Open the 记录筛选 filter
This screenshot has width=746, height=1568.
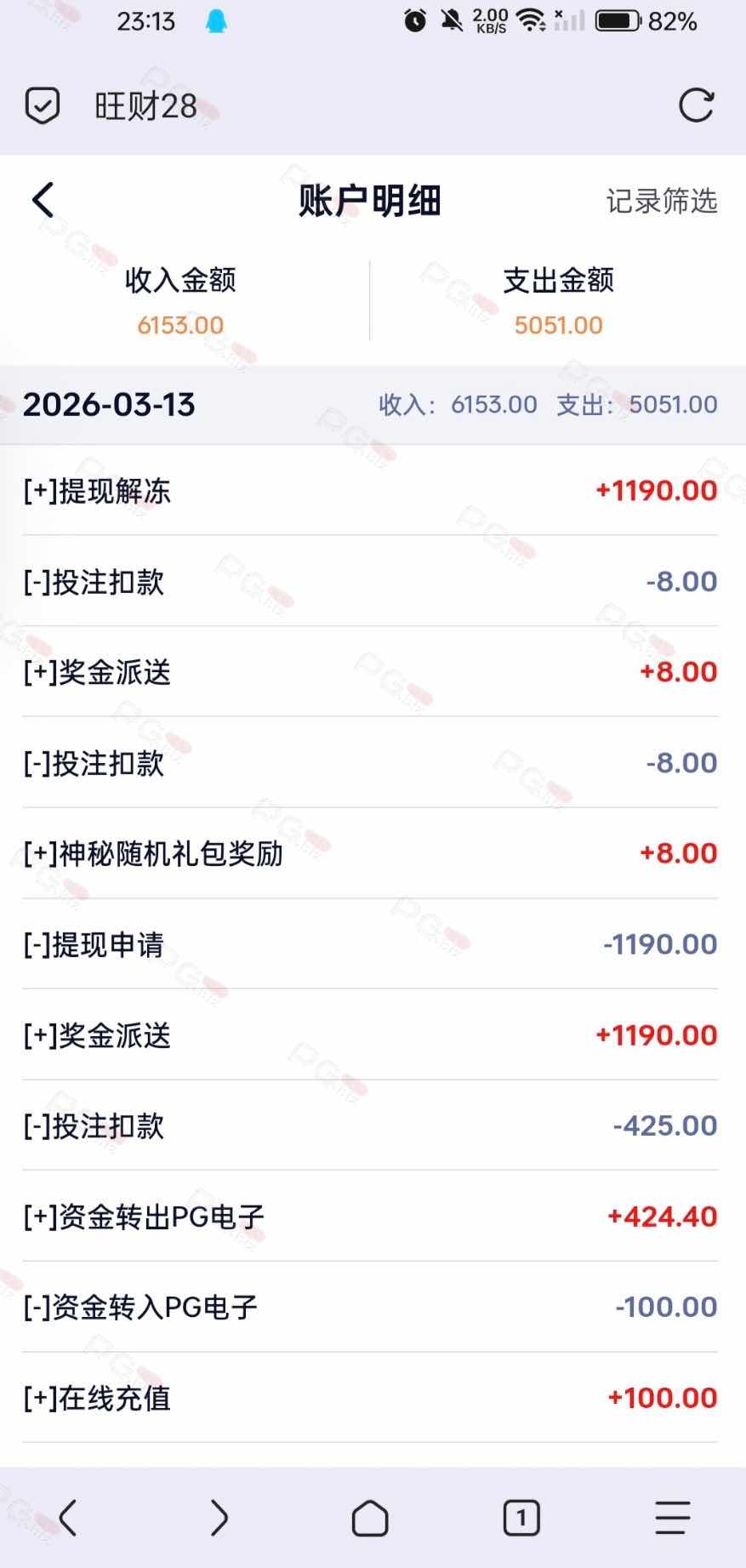point(661,202)
